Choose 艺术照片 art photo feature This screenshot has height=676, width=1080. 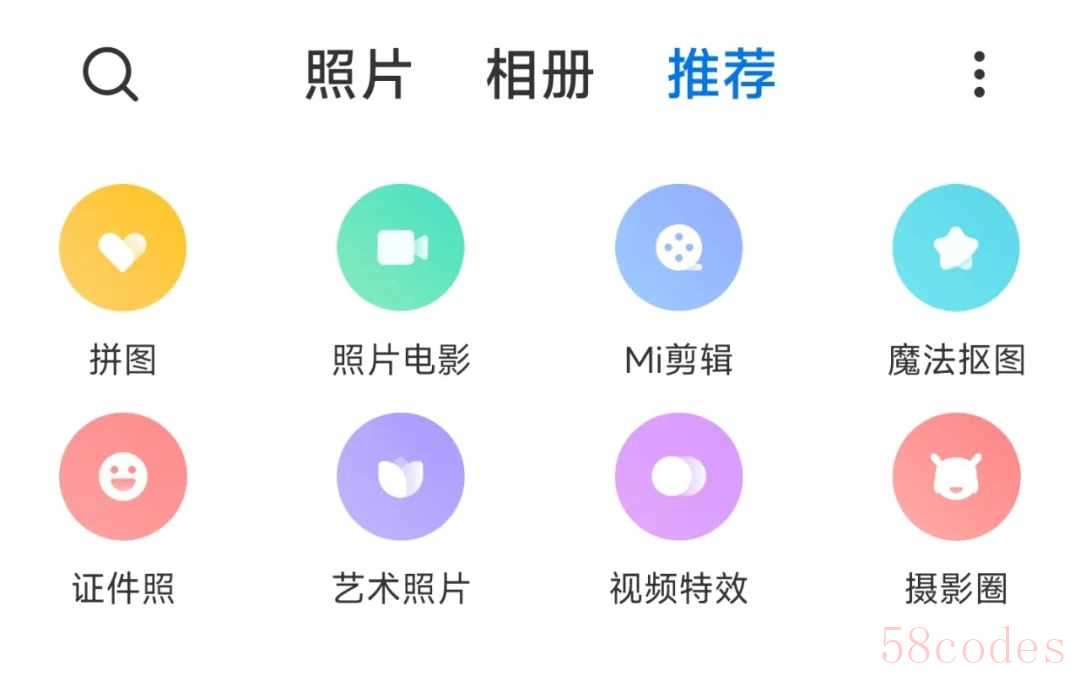[401, 477]
